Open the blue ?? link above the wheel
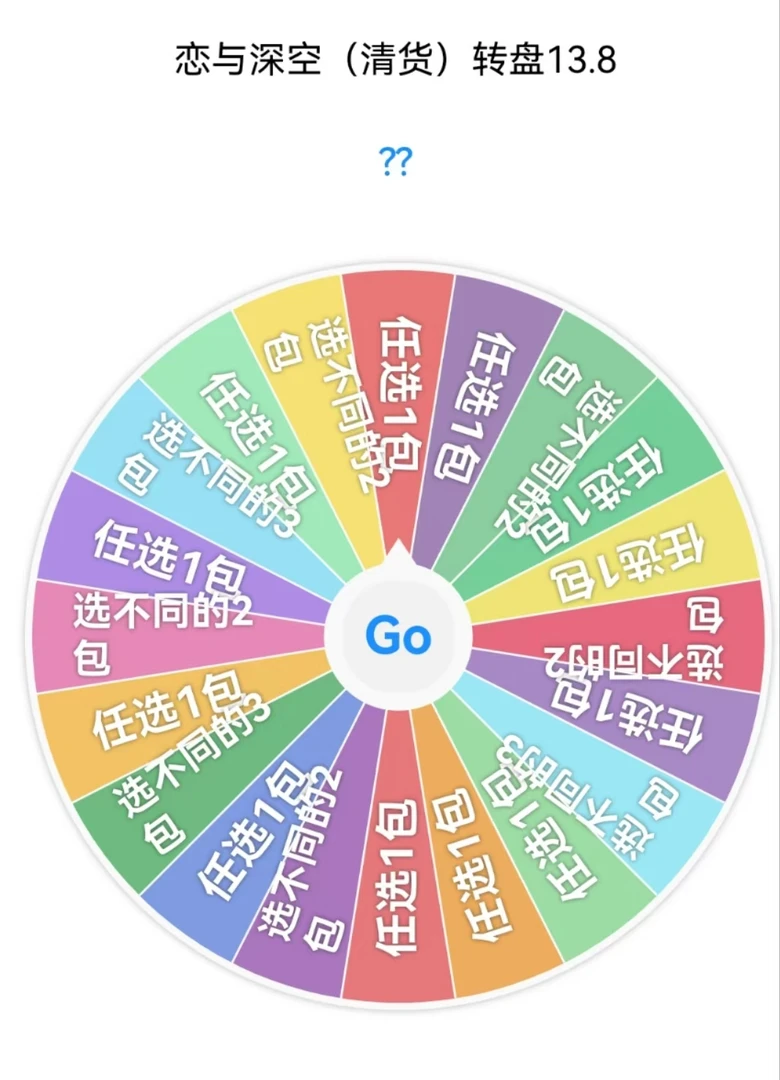 click(394, 158)
